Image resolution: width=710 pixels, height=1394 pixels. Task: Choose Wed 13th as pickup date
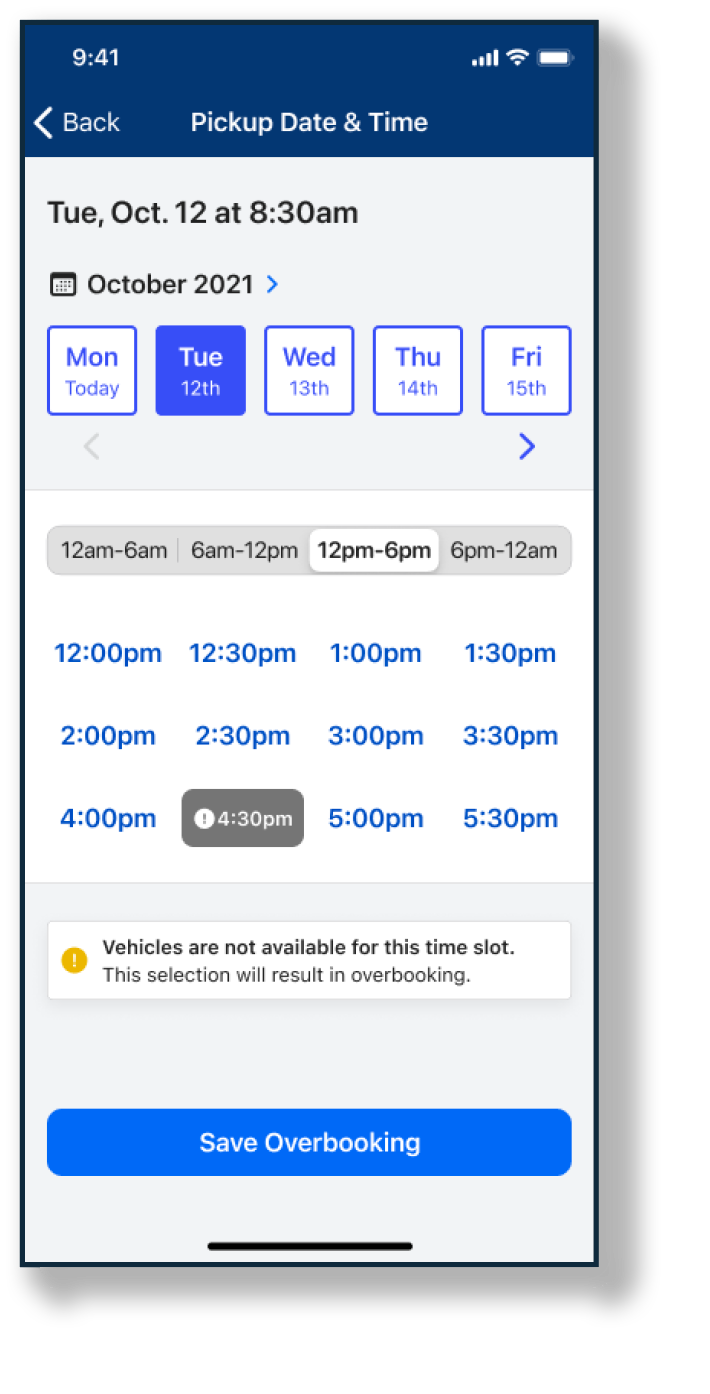(309, 370)
